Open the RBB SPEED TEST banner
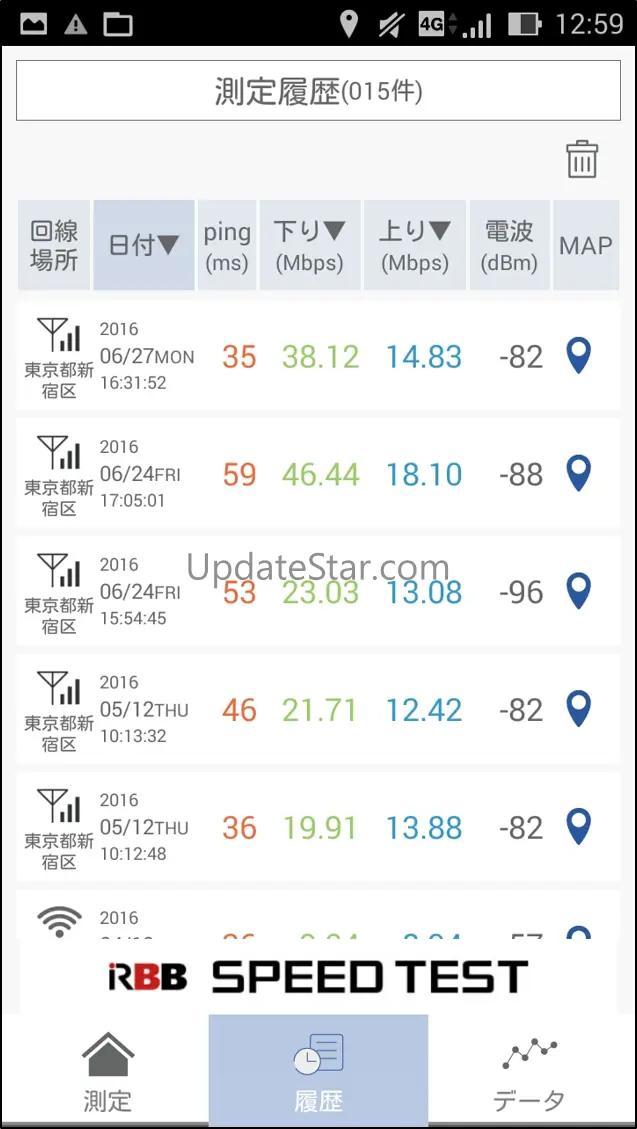The image size is (637, 1129). tap(318, 977)
